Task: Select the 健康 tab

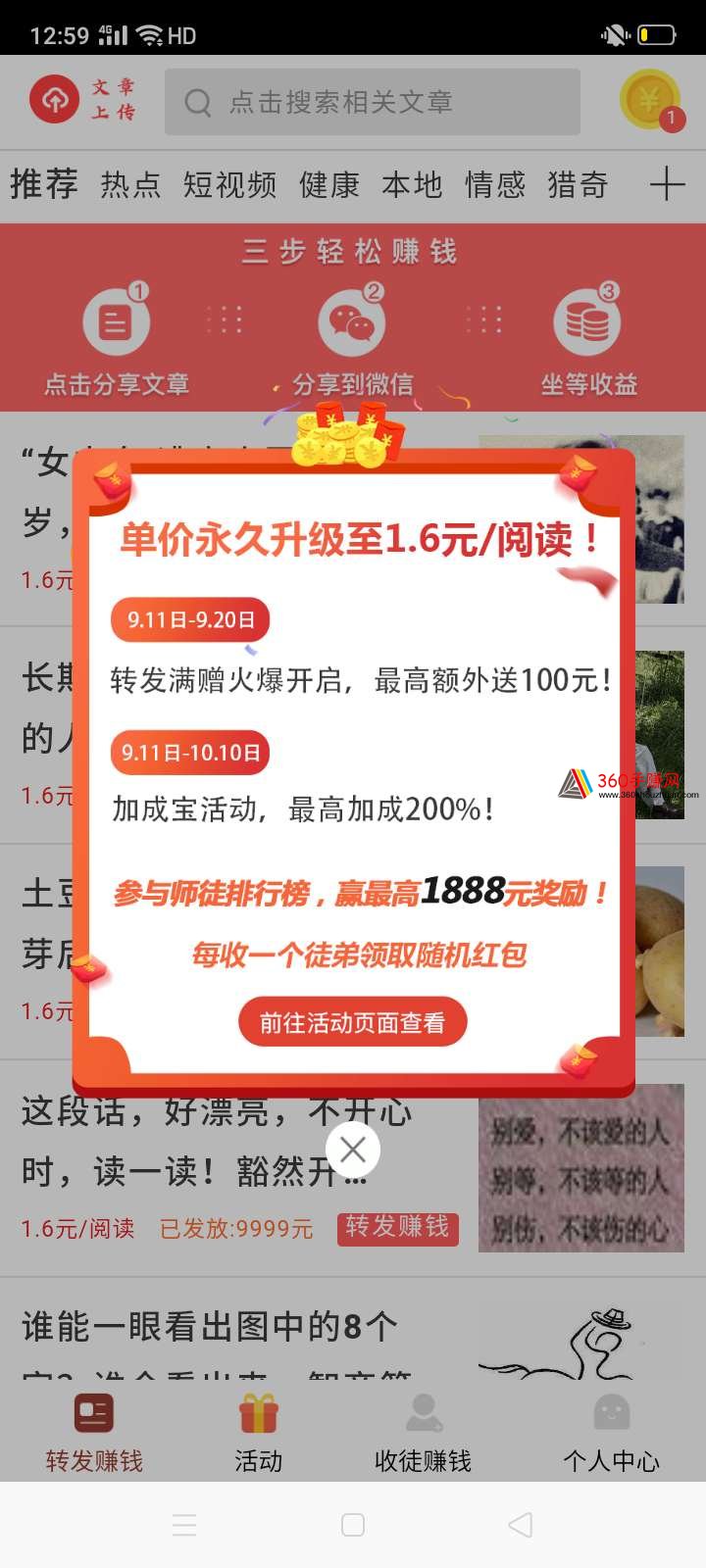Action: coord(329,184)
